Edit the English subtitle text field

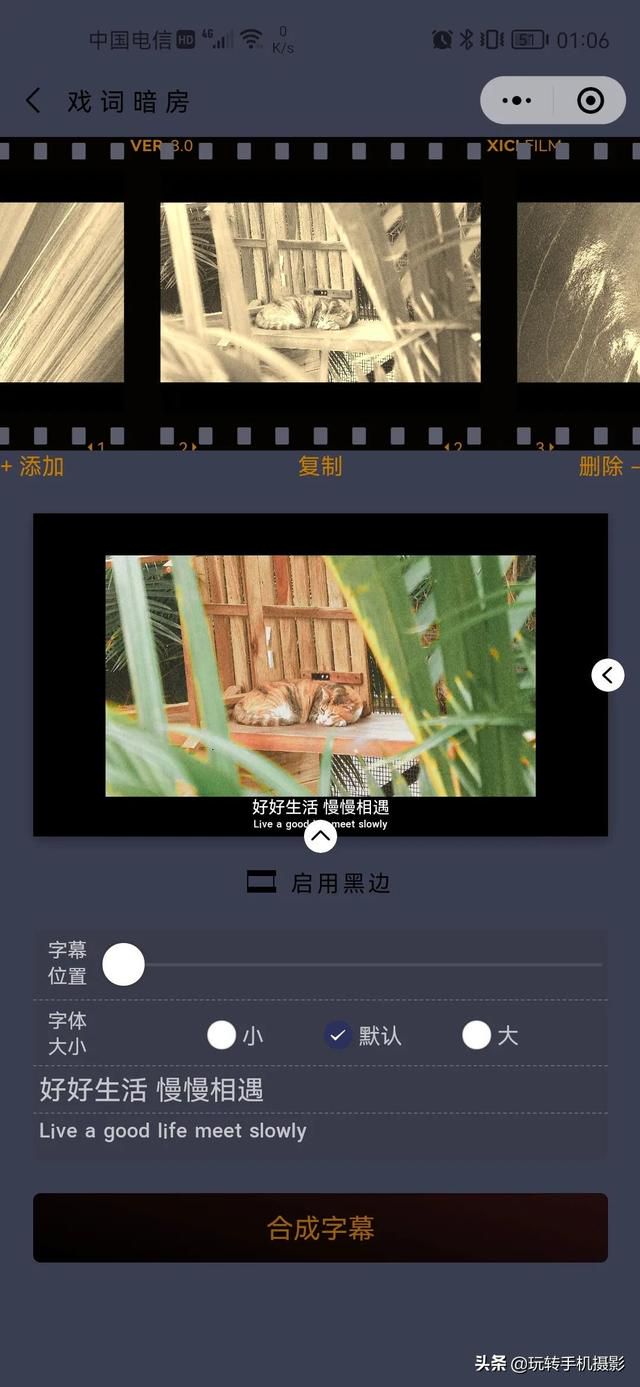(320, 1132)
